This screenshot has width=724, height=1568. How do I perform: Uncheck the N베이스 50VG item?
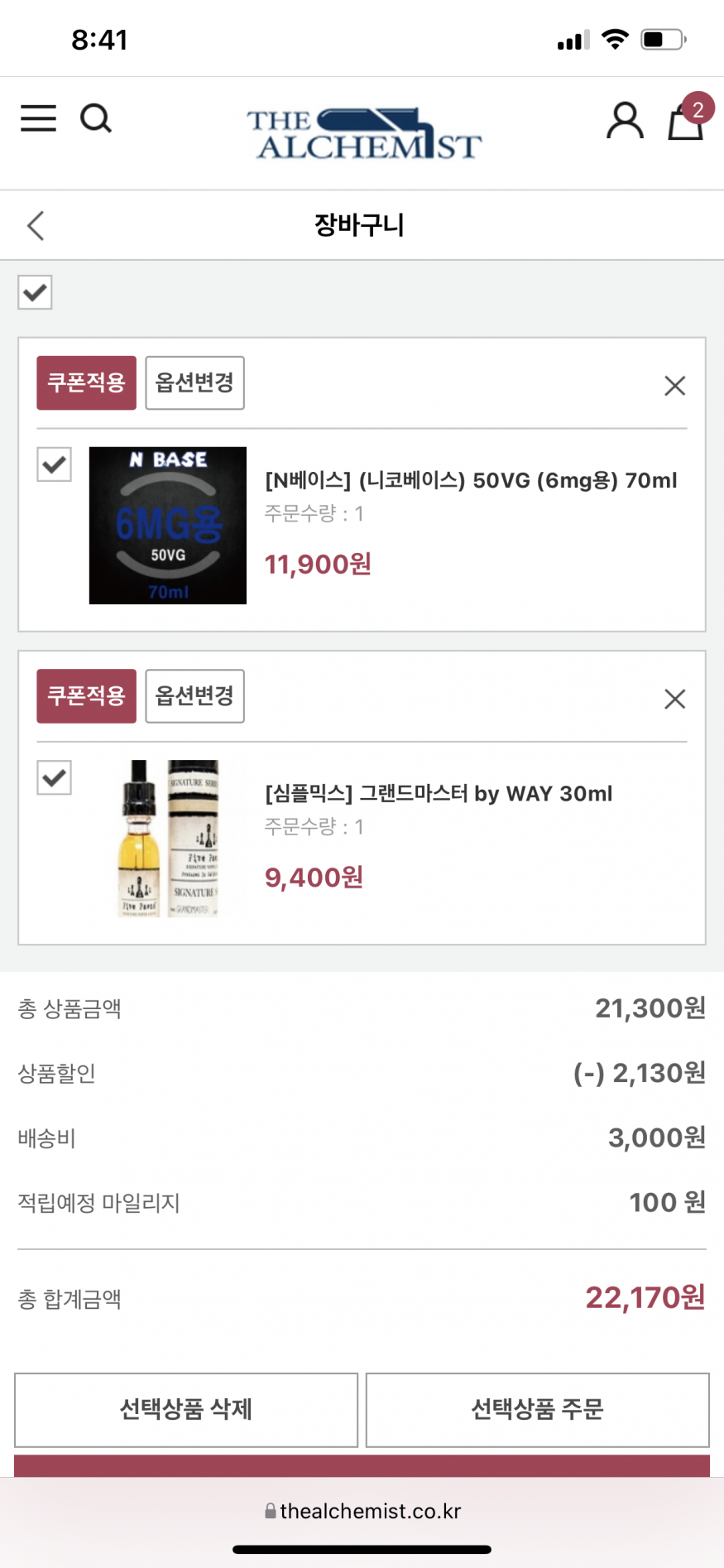pyautogui.click(x=54, y=464)
